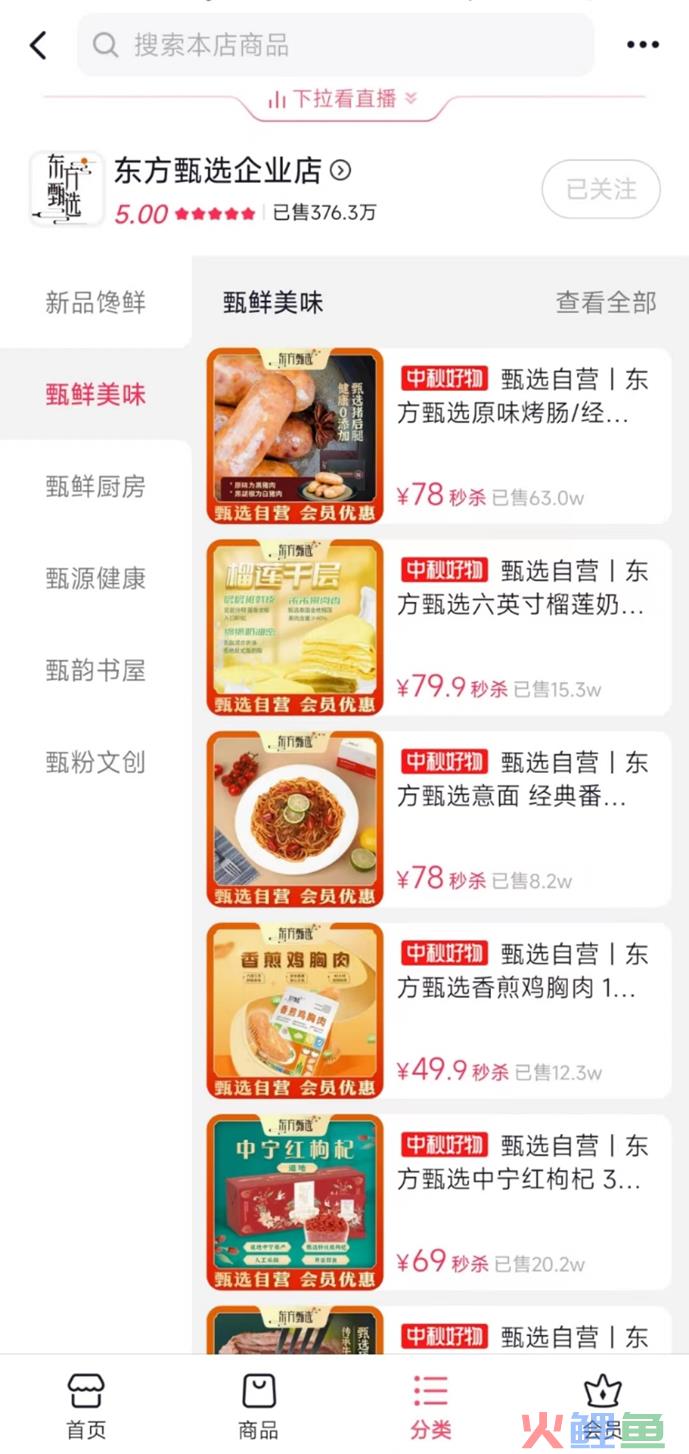Tap the 搜索本店商品 search box
This screenshot has width=689, height=1454.
(335, 45)
